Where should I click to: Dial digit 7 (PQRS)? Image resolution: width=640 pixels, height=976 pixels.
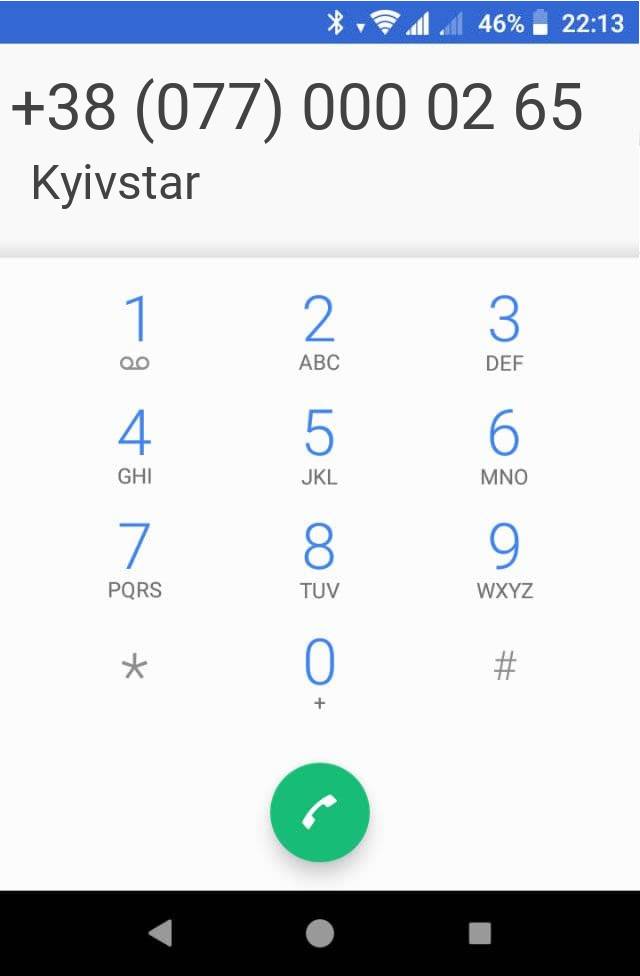(x=134, y=560)
